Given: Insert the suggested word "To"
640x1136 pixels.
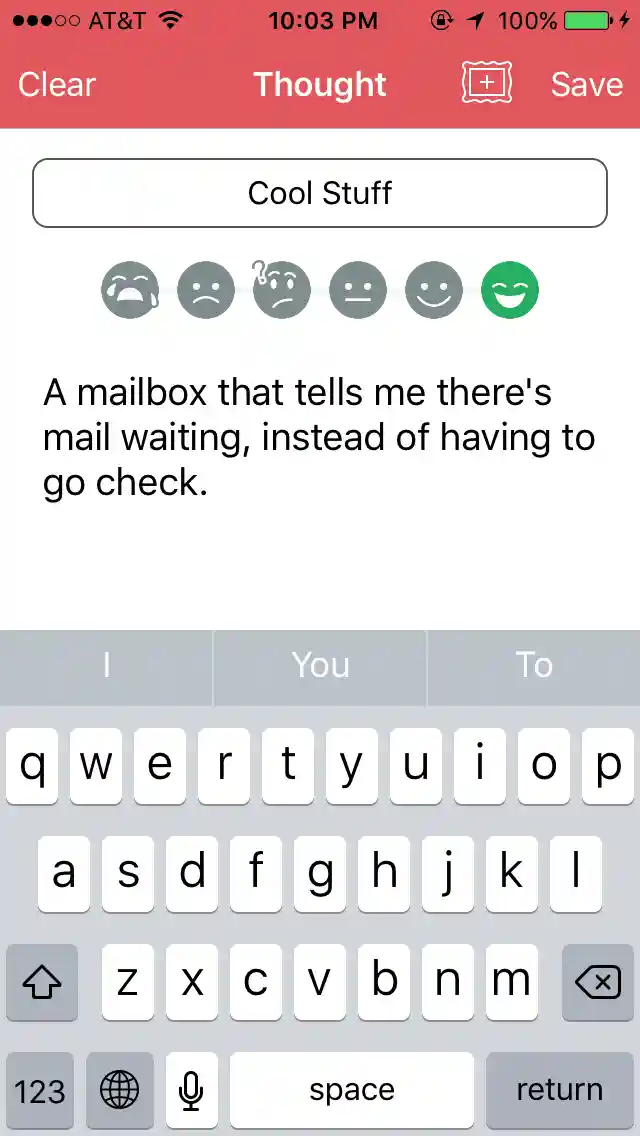Looking at the screenshot, I should 534,666.
